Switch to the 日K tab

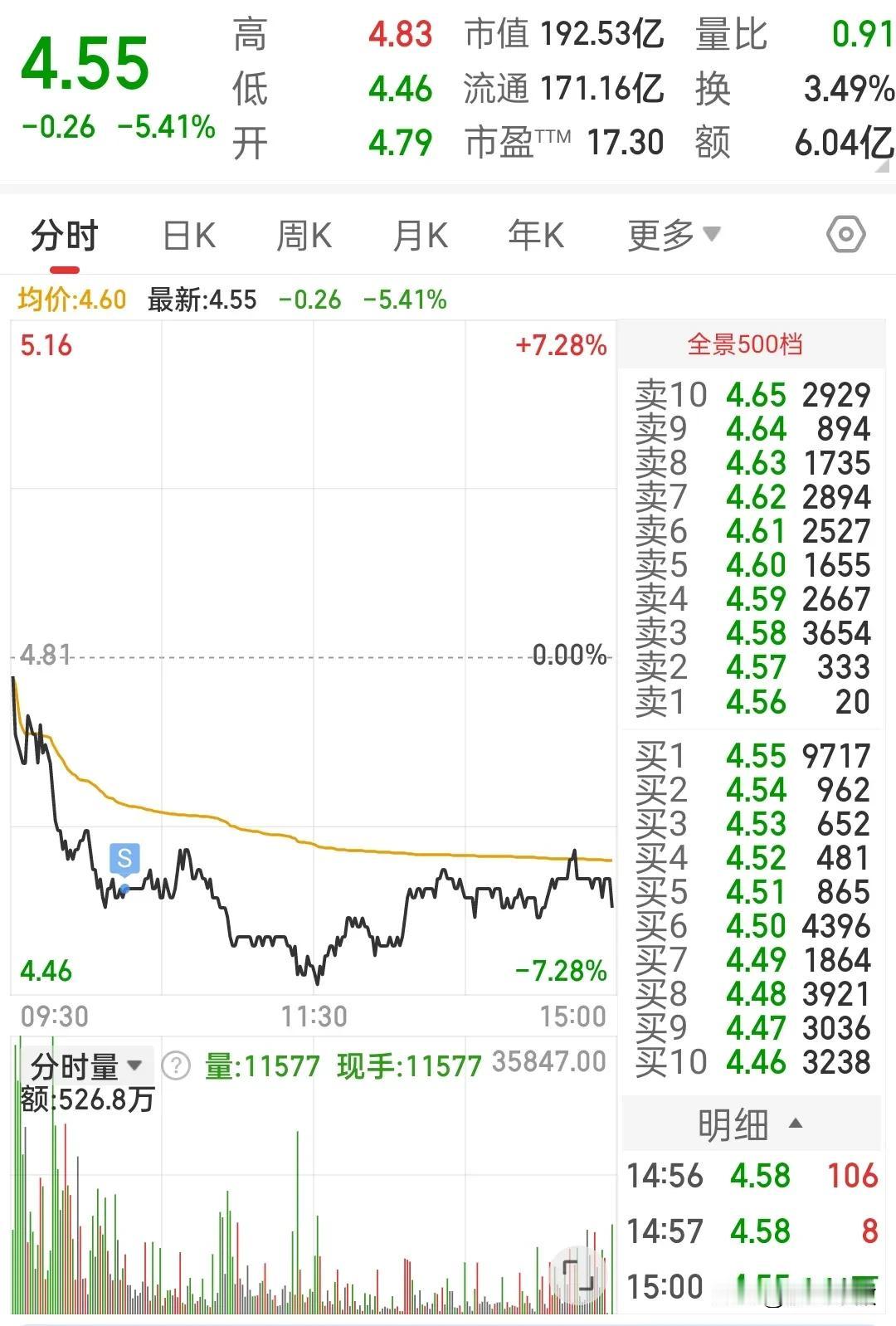pos(189,236)
